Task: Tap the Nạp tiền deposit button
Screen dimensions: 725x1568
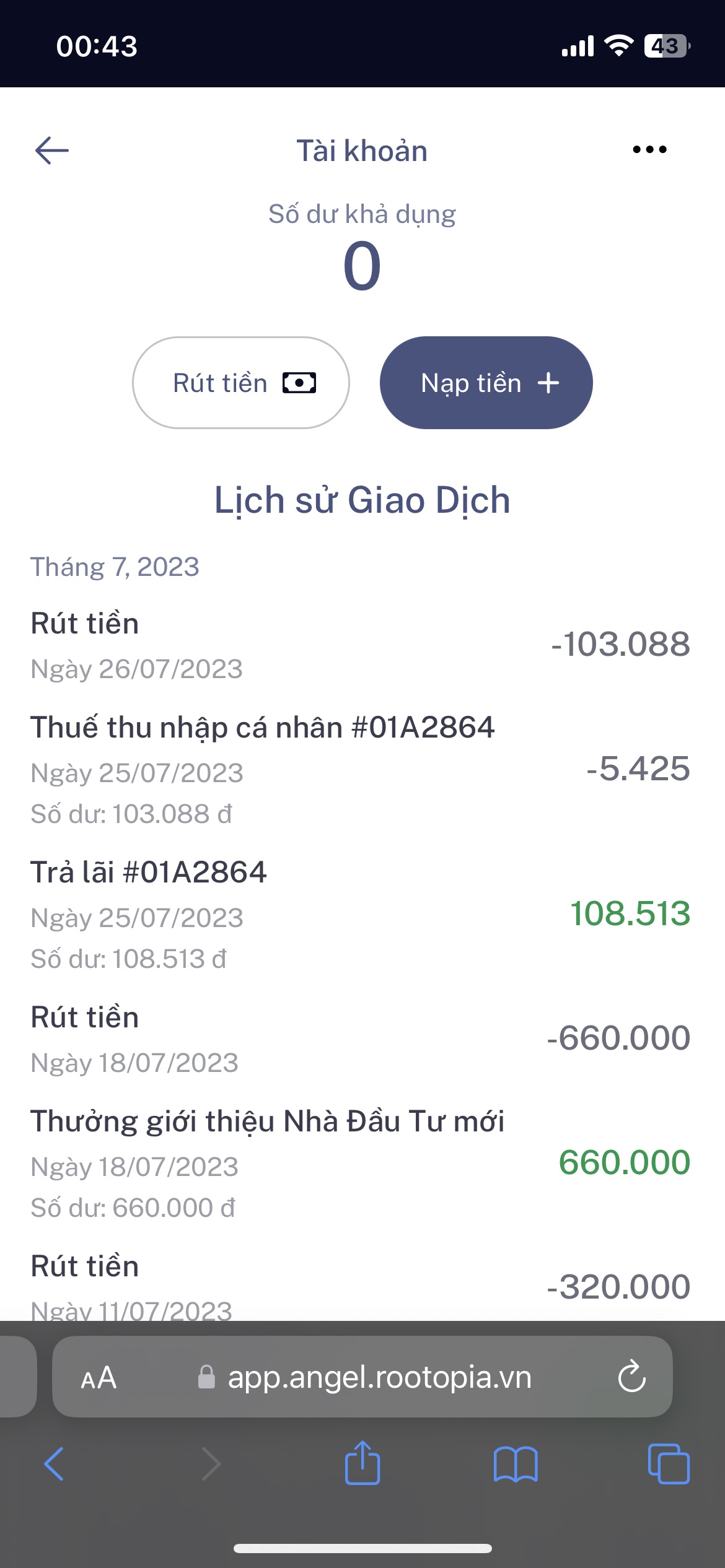Action: (x=486, y=383)
